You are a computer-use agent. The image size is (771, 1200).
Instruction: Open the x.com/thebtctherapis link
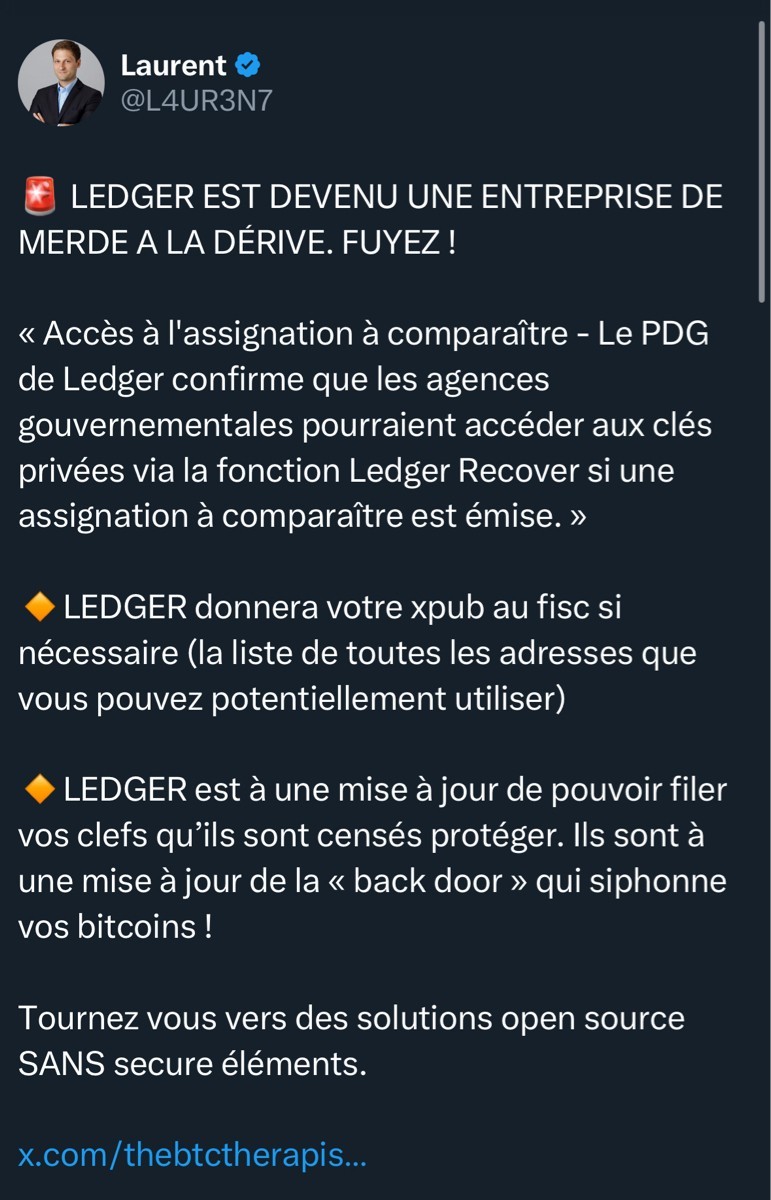[192, 1156]
